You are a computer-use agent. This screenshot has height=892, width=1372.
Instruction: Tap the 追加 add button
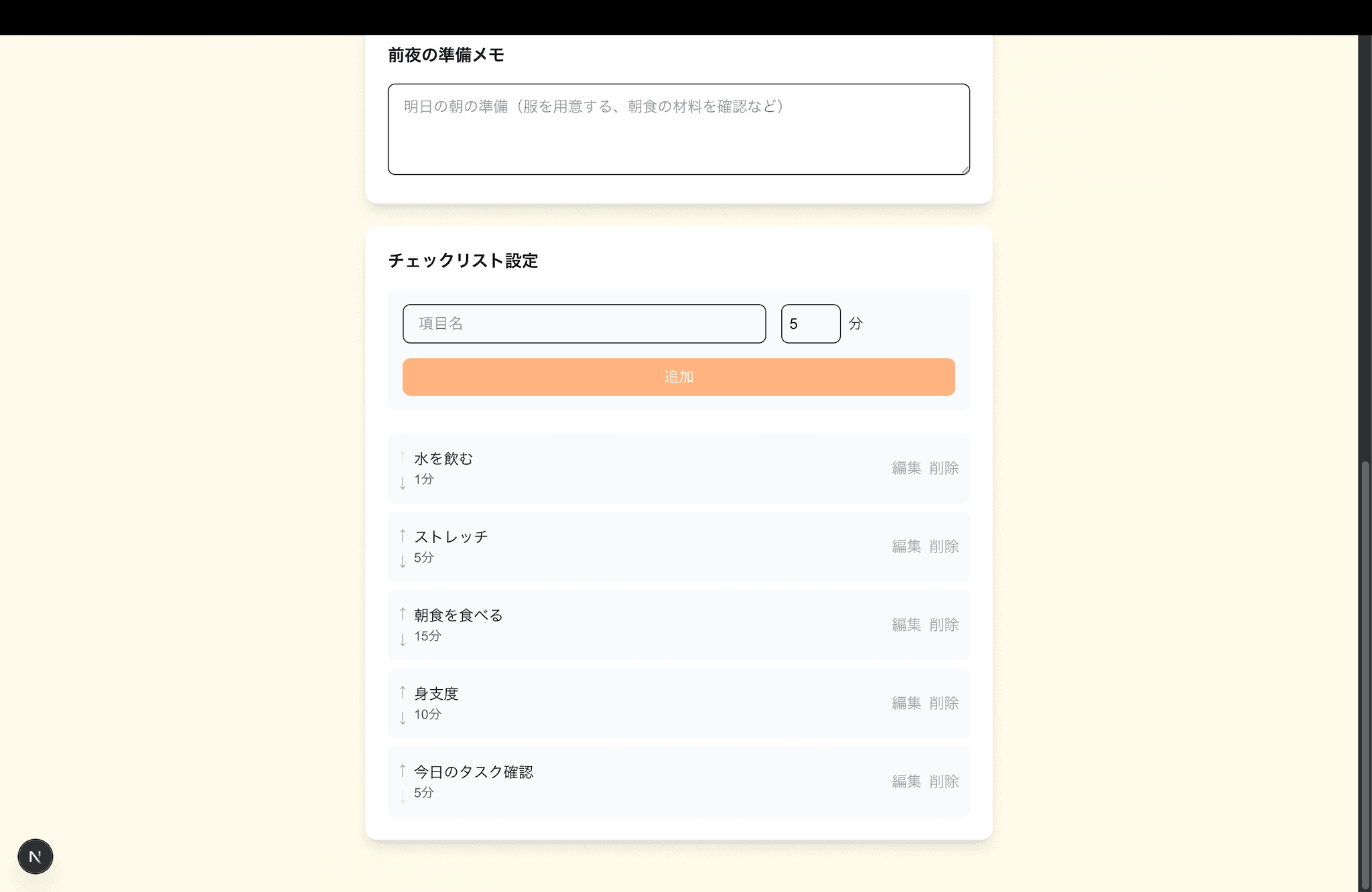pos(678,377)
